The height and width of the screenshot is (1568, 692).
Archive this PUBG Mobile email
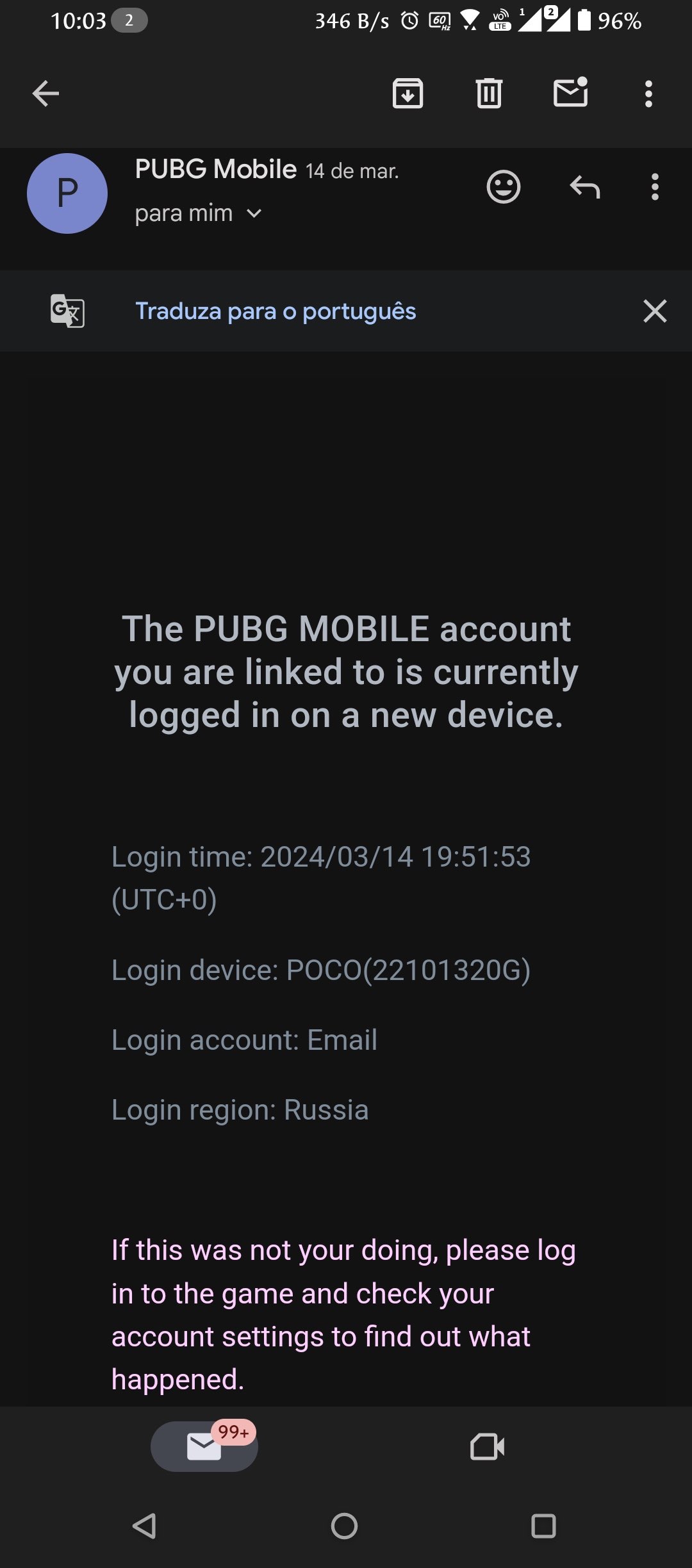point(408,94)
